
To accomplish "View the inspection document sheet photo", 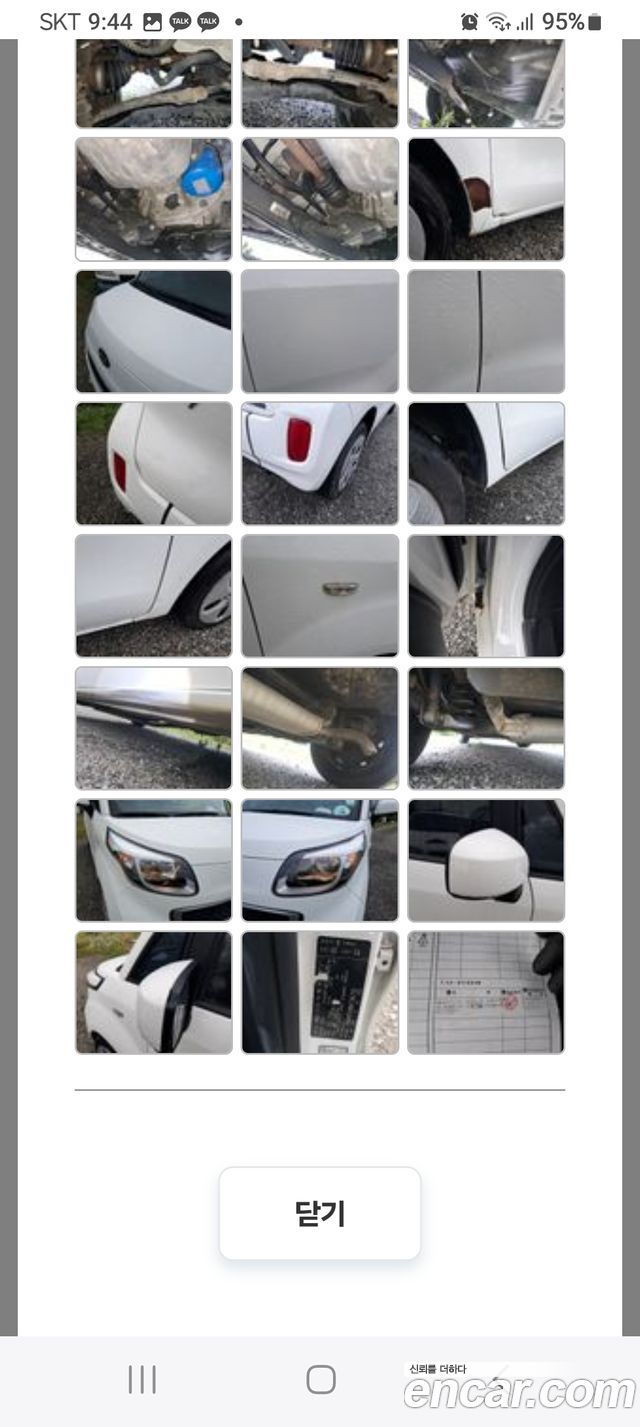I will [x=486, y=992].
